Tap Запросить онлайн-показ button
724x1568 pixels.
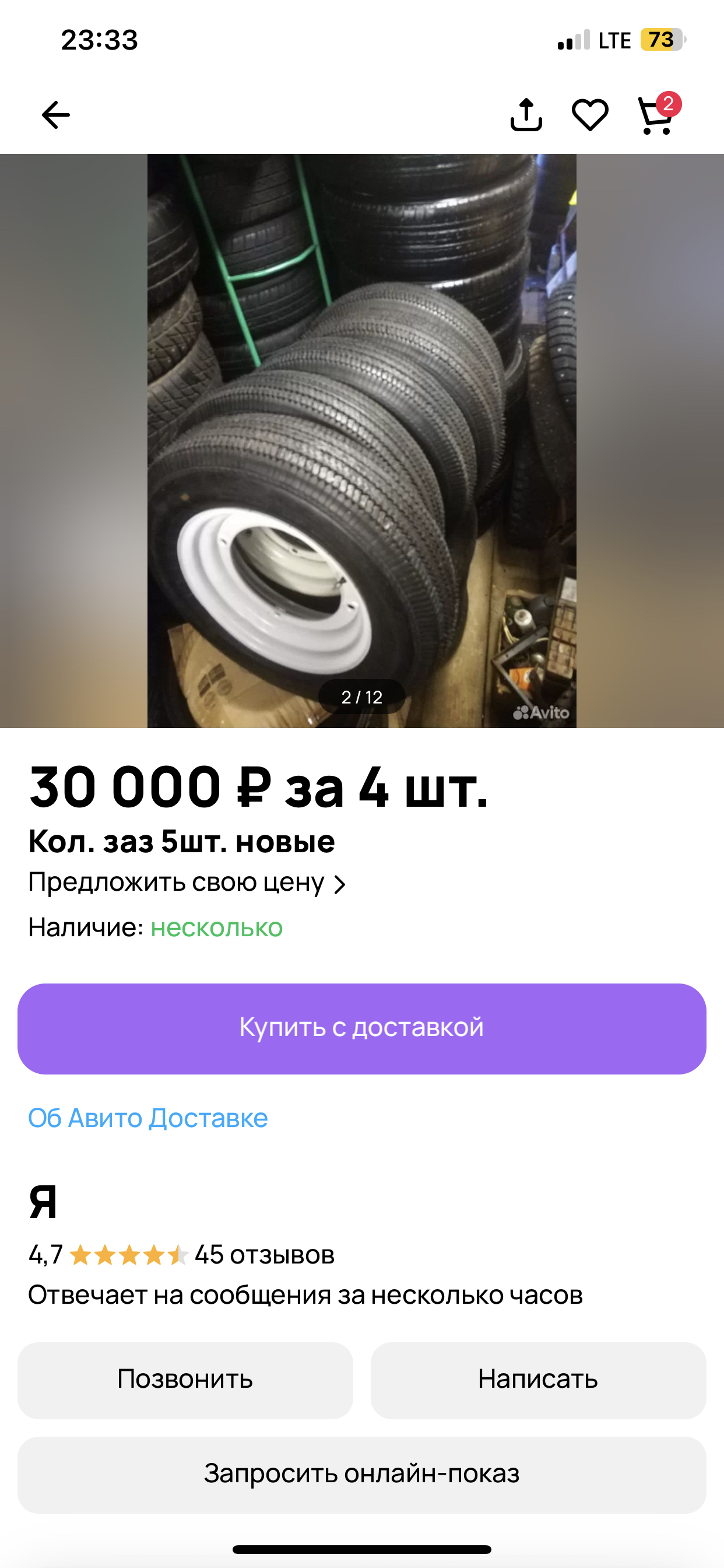click(x=361, y=1473)
